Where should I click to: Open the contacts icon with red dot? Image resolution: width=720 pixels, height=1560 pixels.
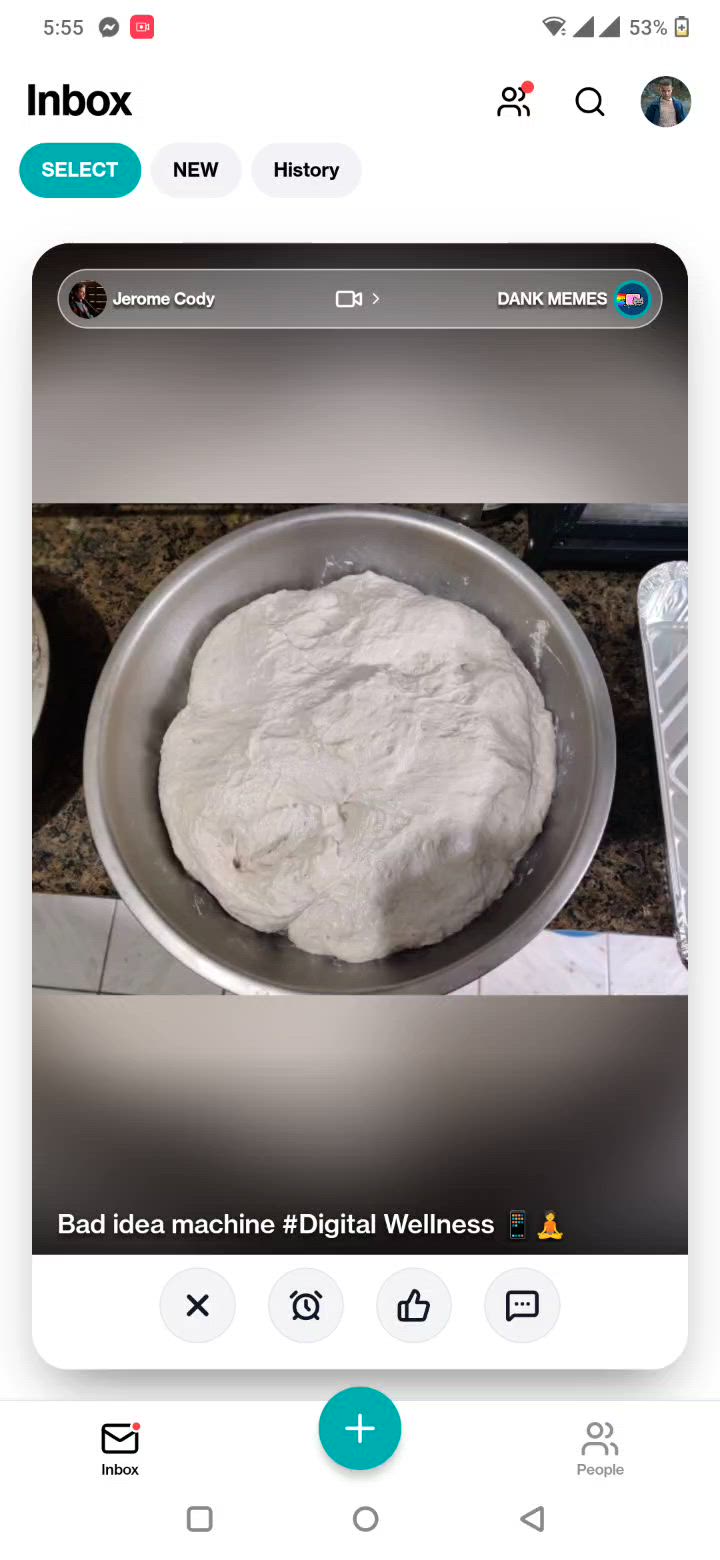(x=514, y=101)
